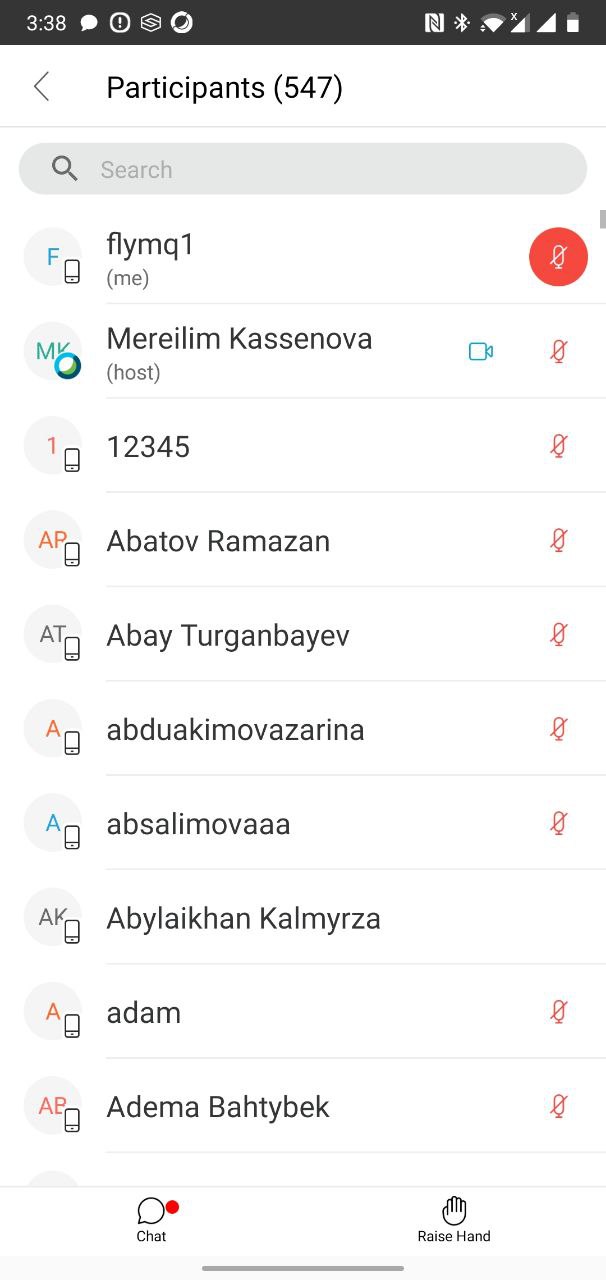Unmute my microphone next to flymq1
Viewport: 606px width, 1280px height.
(x=558, y=257)
